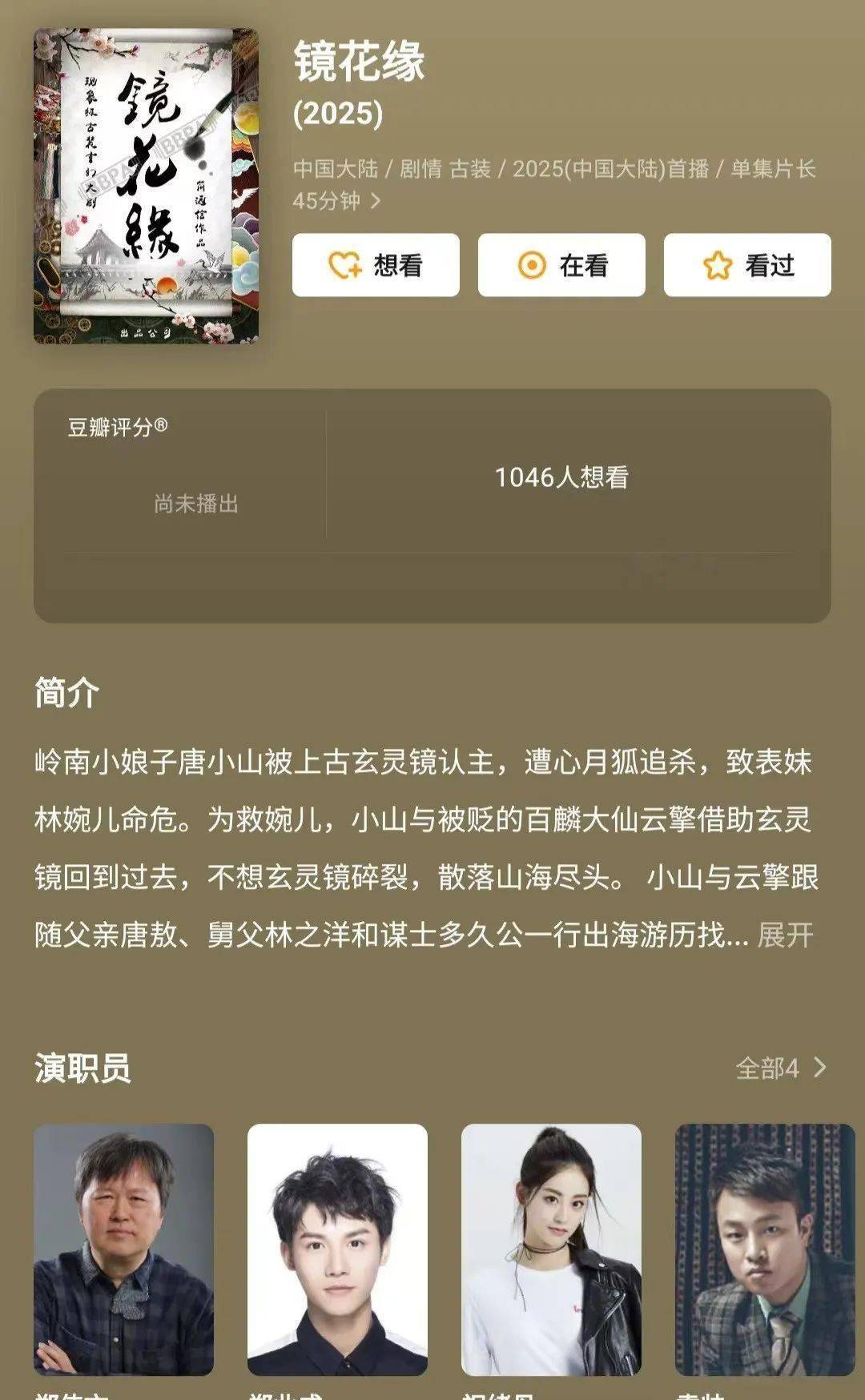Open the 镜花缘 poster image
865x1400 pixels.
(x=146, y=186)
